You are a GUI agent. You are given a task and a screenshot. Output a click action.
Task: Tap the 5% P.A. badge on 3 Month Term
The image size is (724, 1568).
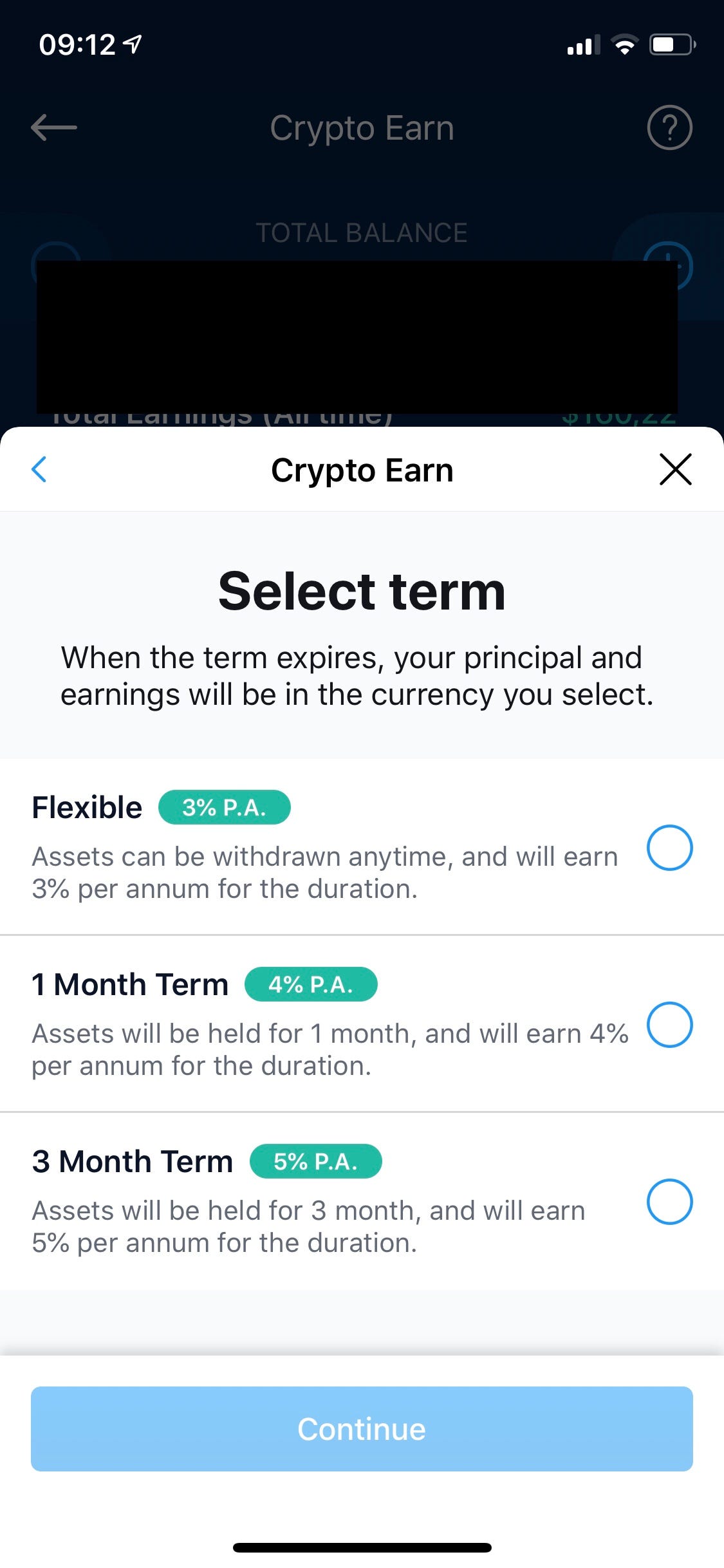tap(315, 1161)
